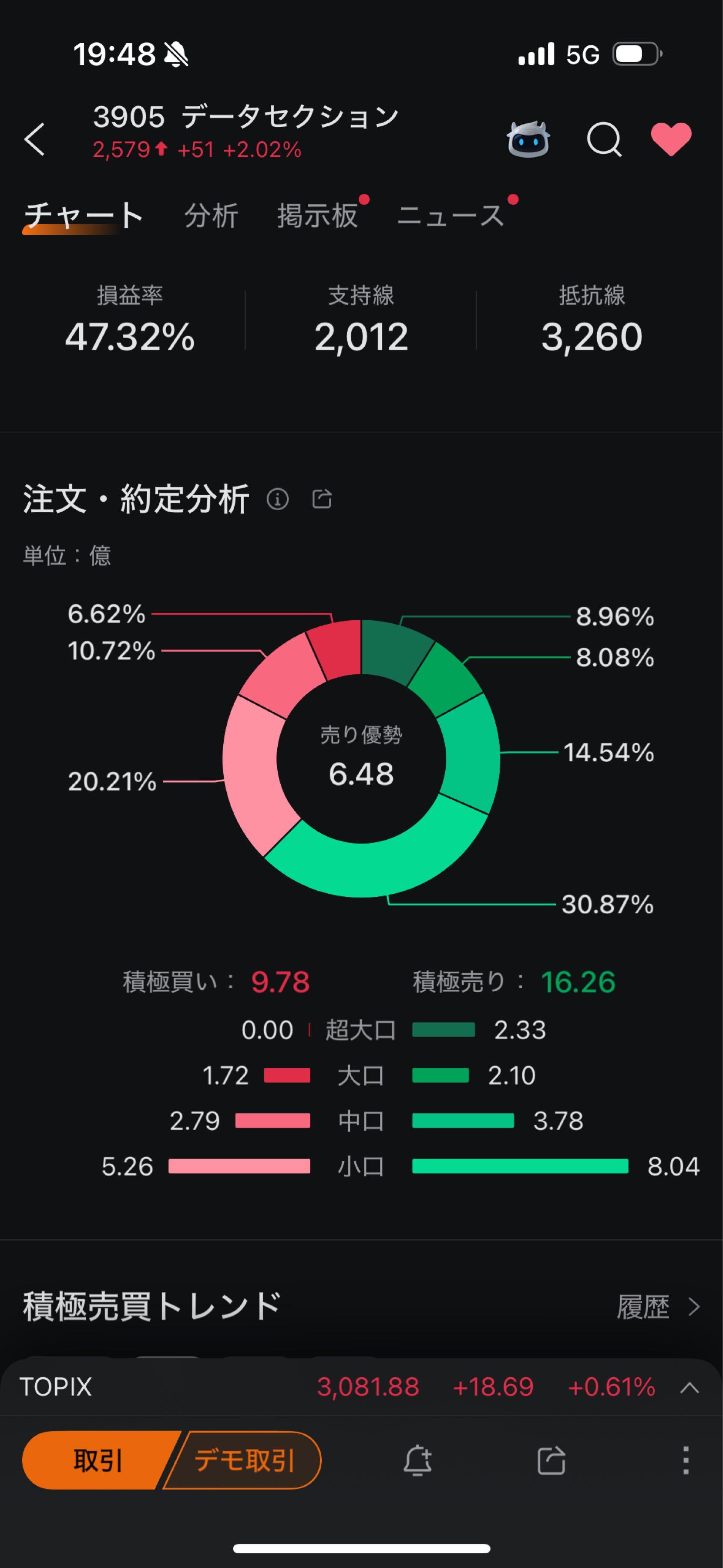Open the three-dot overflow menu

click(x=685, y=1460)
